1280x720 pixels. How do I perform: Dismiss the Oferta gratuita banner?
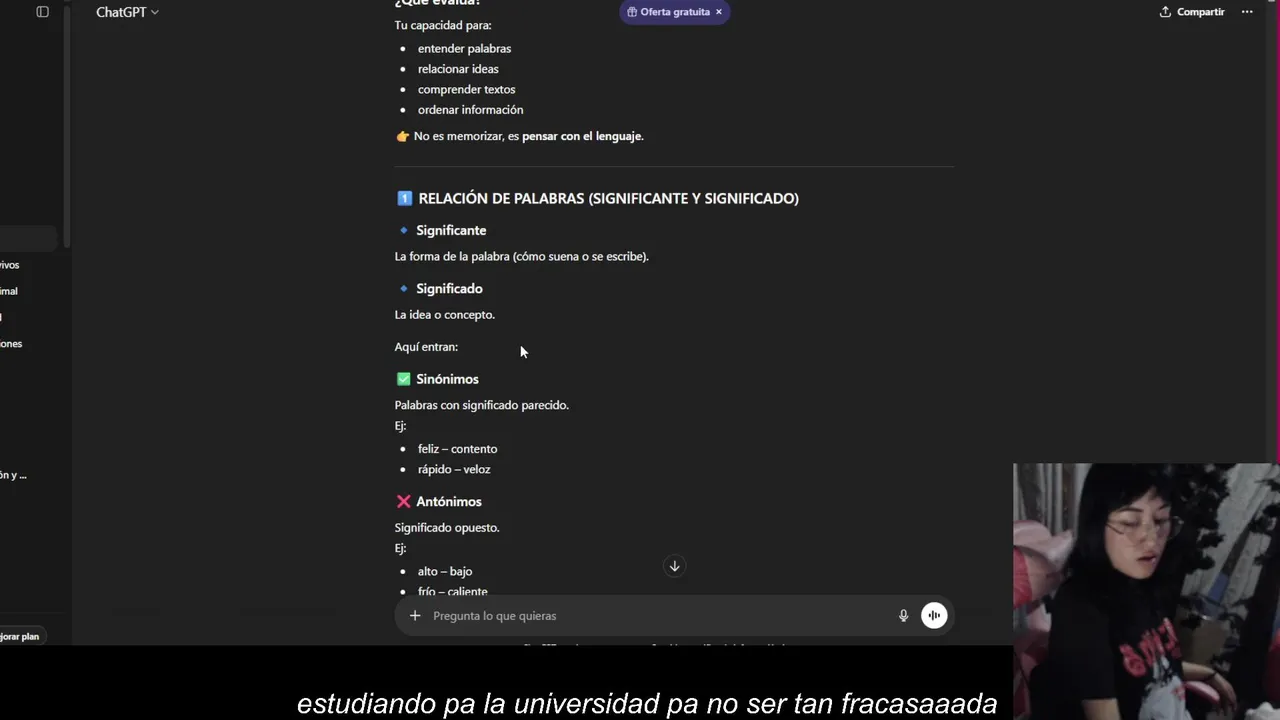click(718, 12)
